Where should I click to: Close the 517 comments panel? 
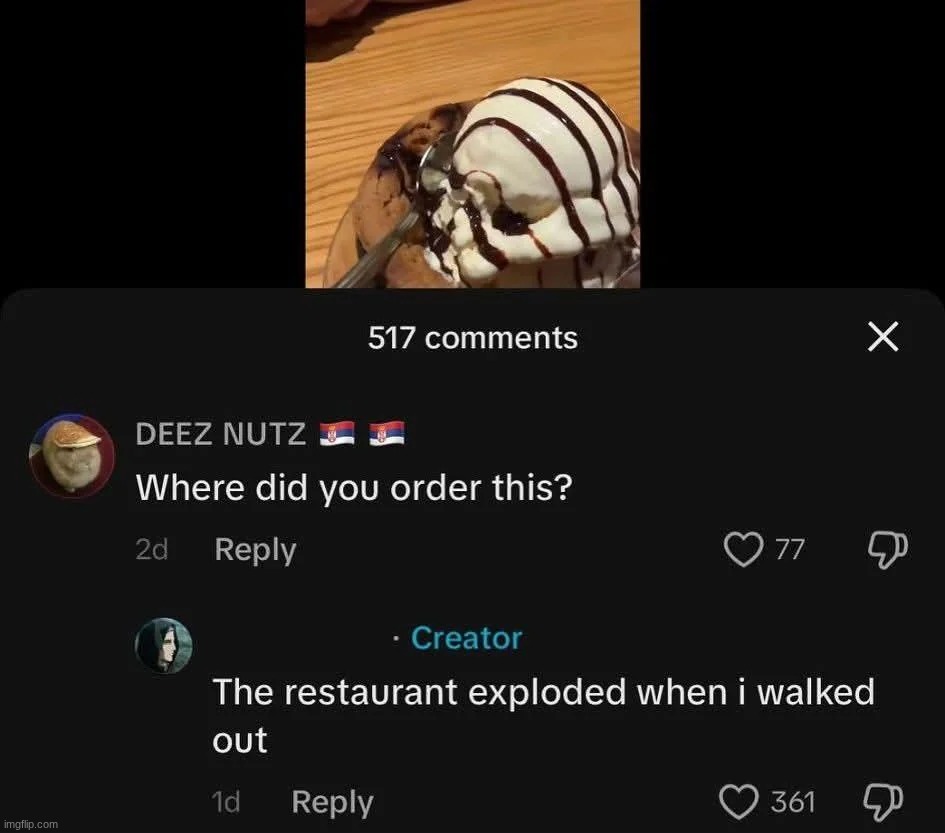tap(881, 338)
